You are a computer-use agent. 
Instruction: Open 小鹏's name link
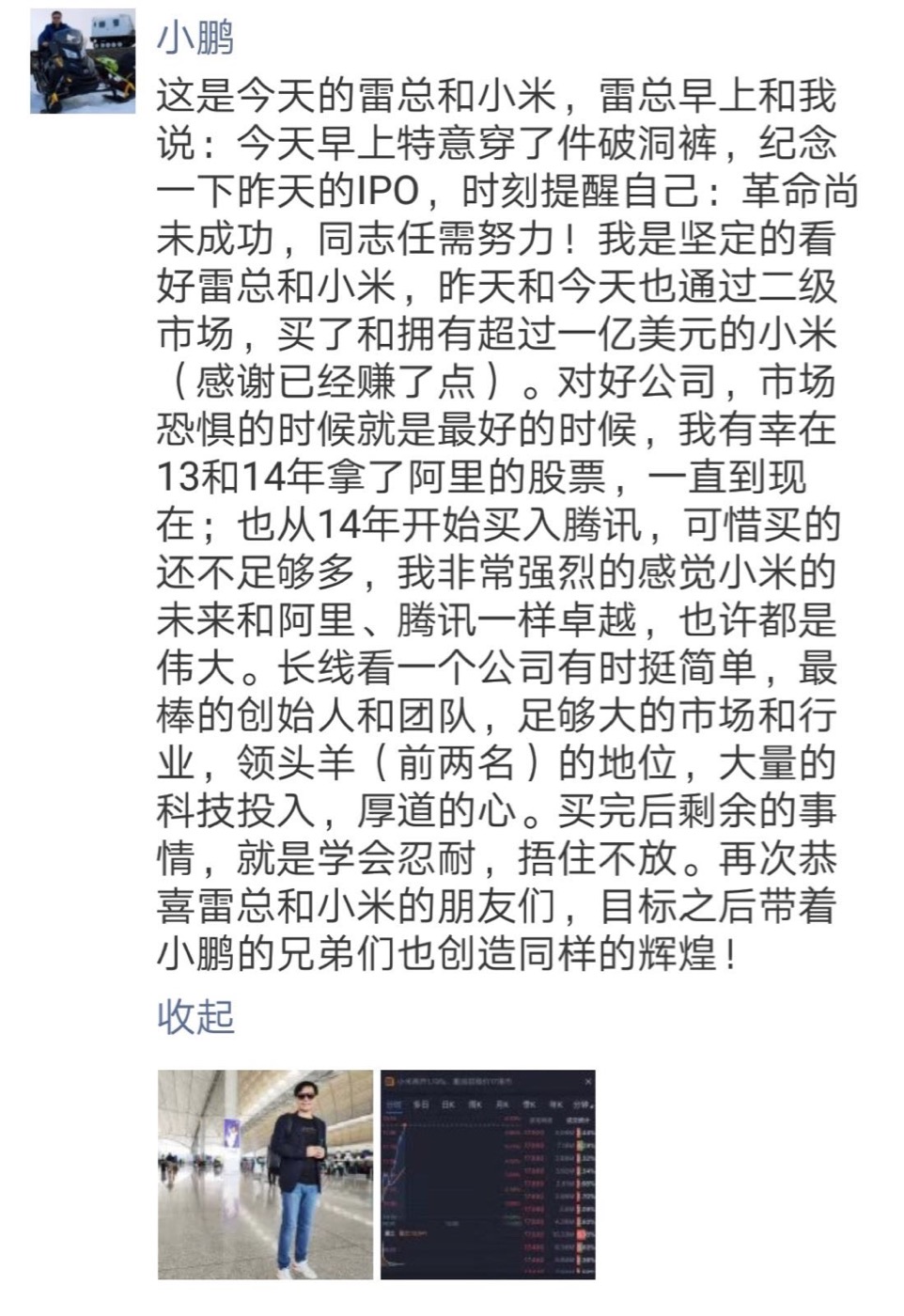[195, 39]
